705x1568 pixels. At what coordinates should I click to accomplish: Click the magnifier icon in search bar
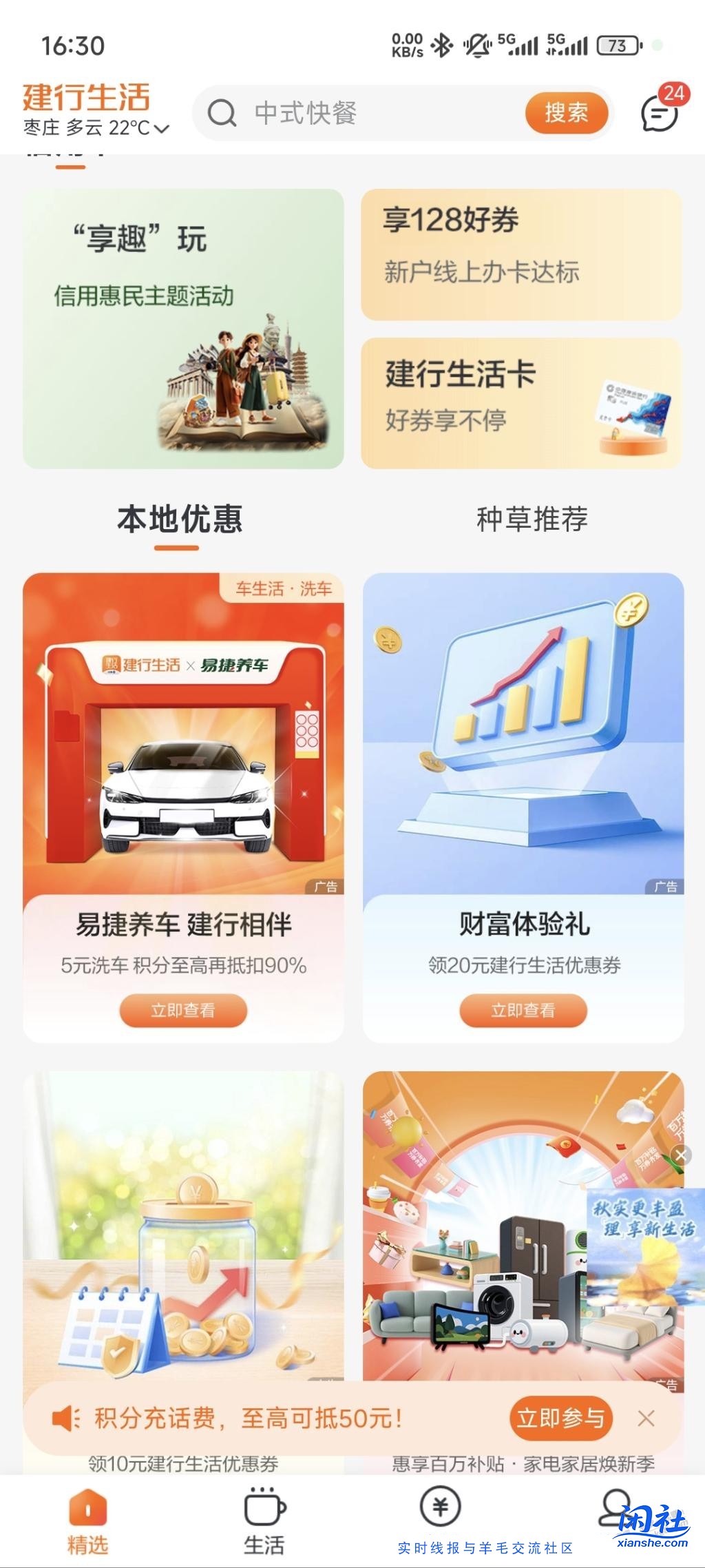pos(222,114)
